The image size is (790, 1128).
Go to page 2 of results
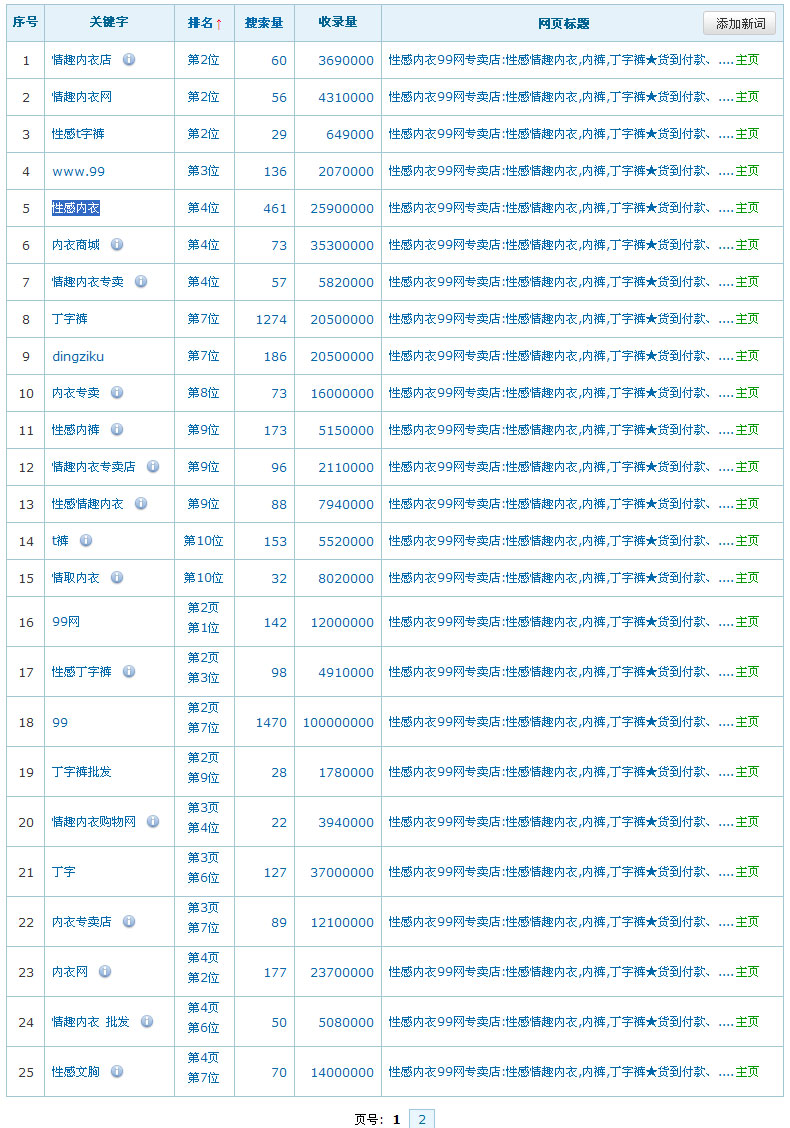tap(422, 1119)
